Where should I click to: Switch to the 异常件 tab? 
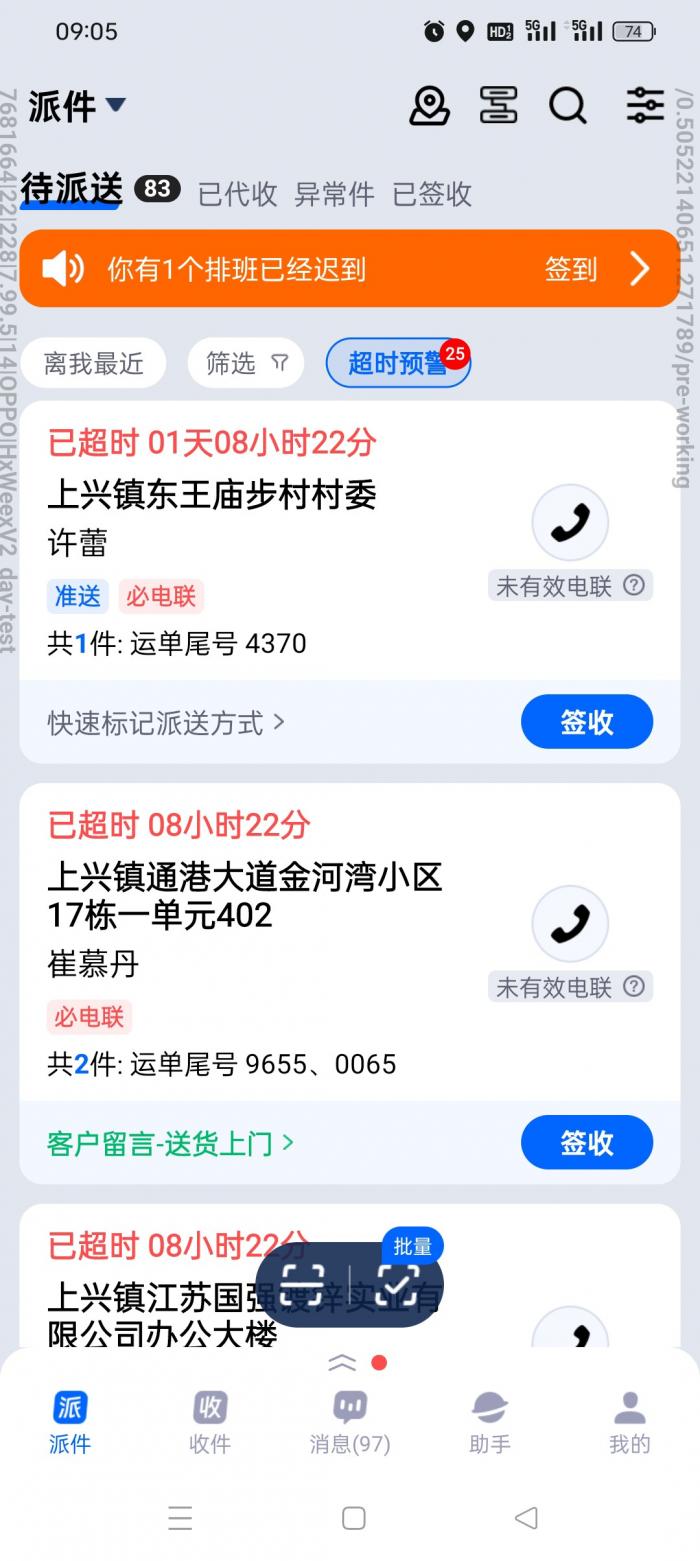(334, 194)
